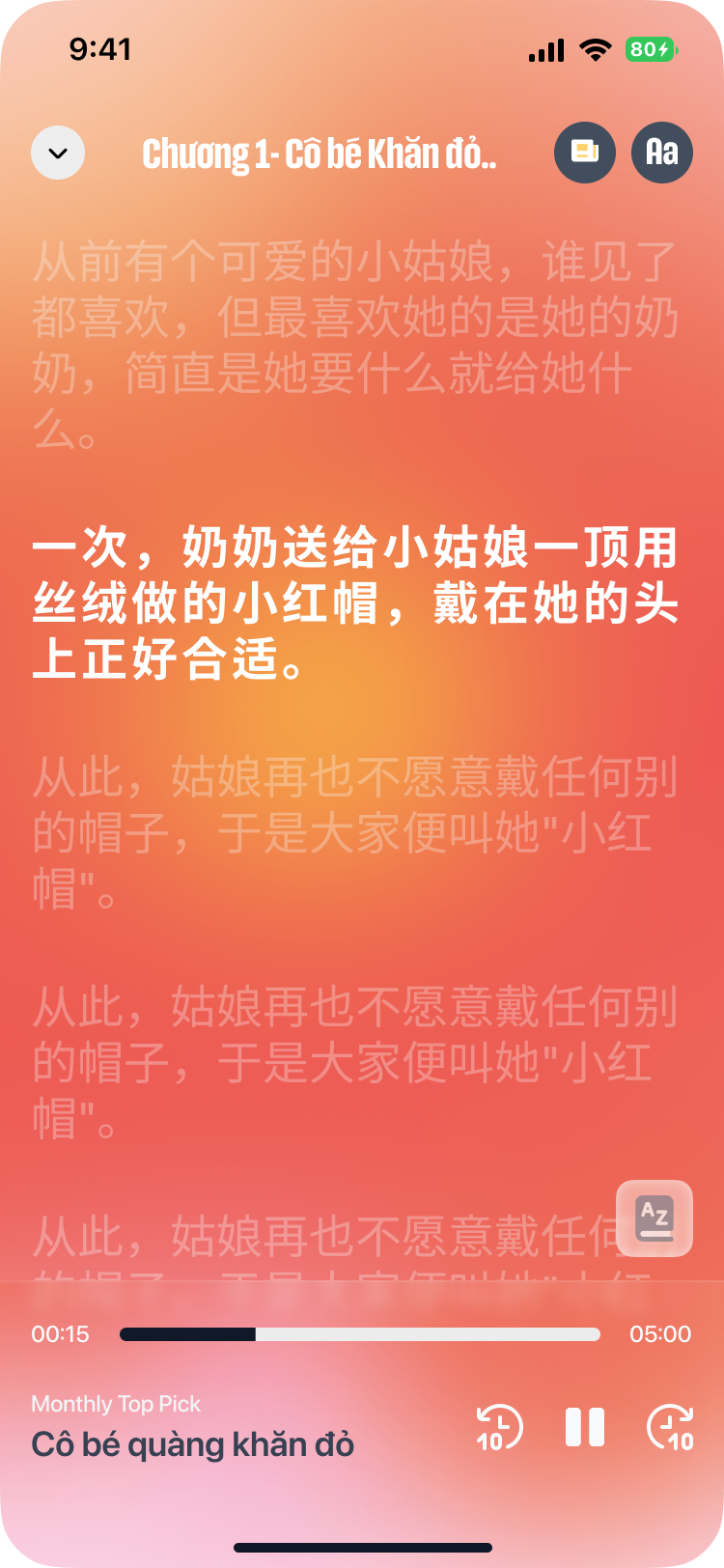This screenshot has height=1568, width=724.
Task: Open the Aa text size settings
Action: [661, 153]
